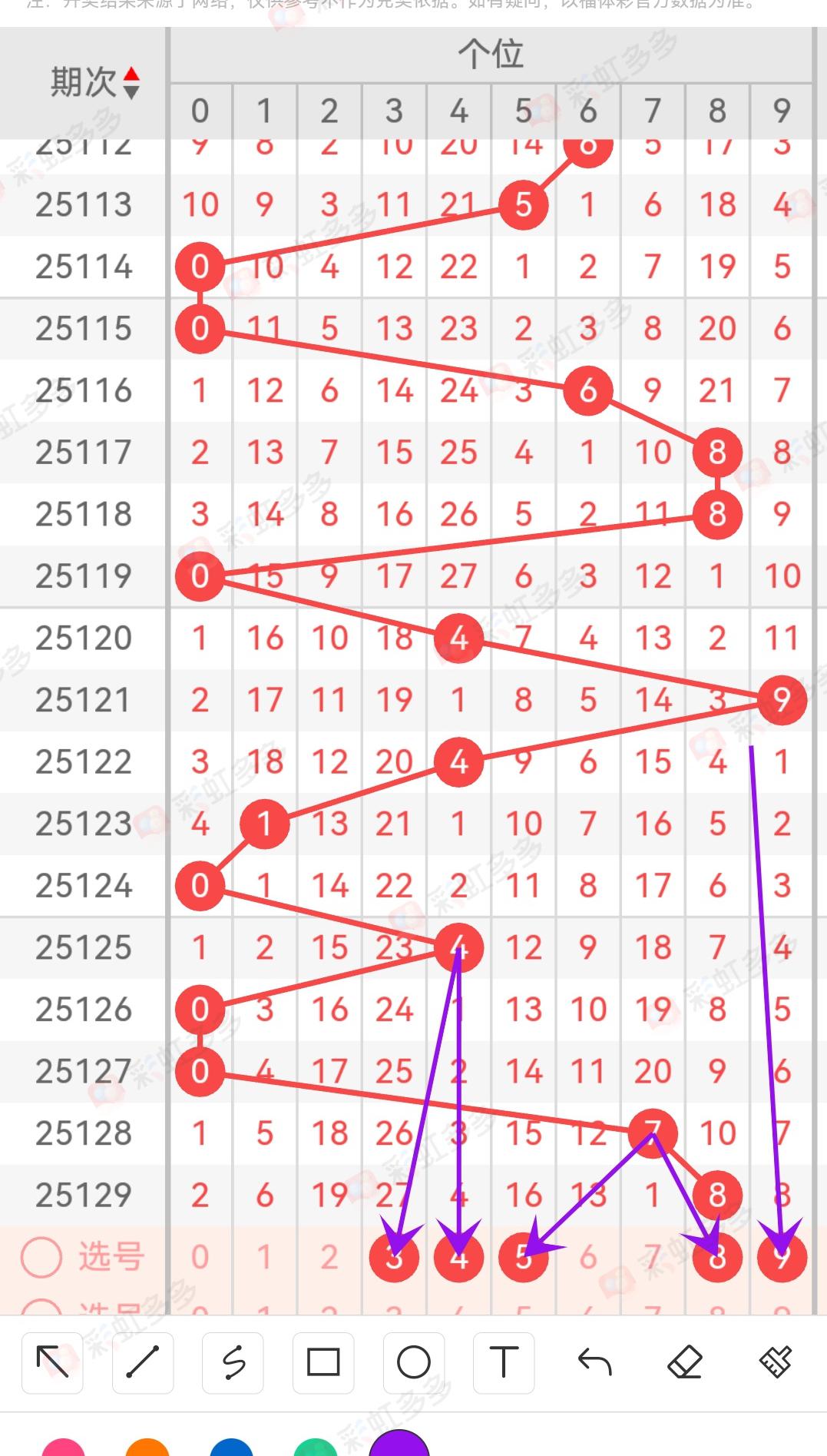
Task: Clear all drawings with the brush icon
Action: coord(775,1363)
